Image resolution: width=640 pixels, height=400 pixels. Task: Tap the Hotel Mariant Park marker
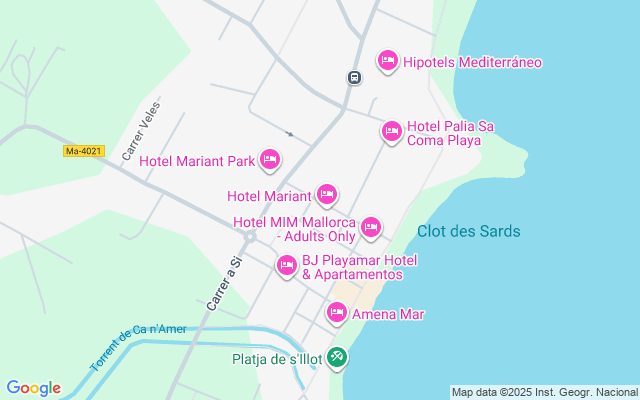pyautogui.click(x=269, y=159)
